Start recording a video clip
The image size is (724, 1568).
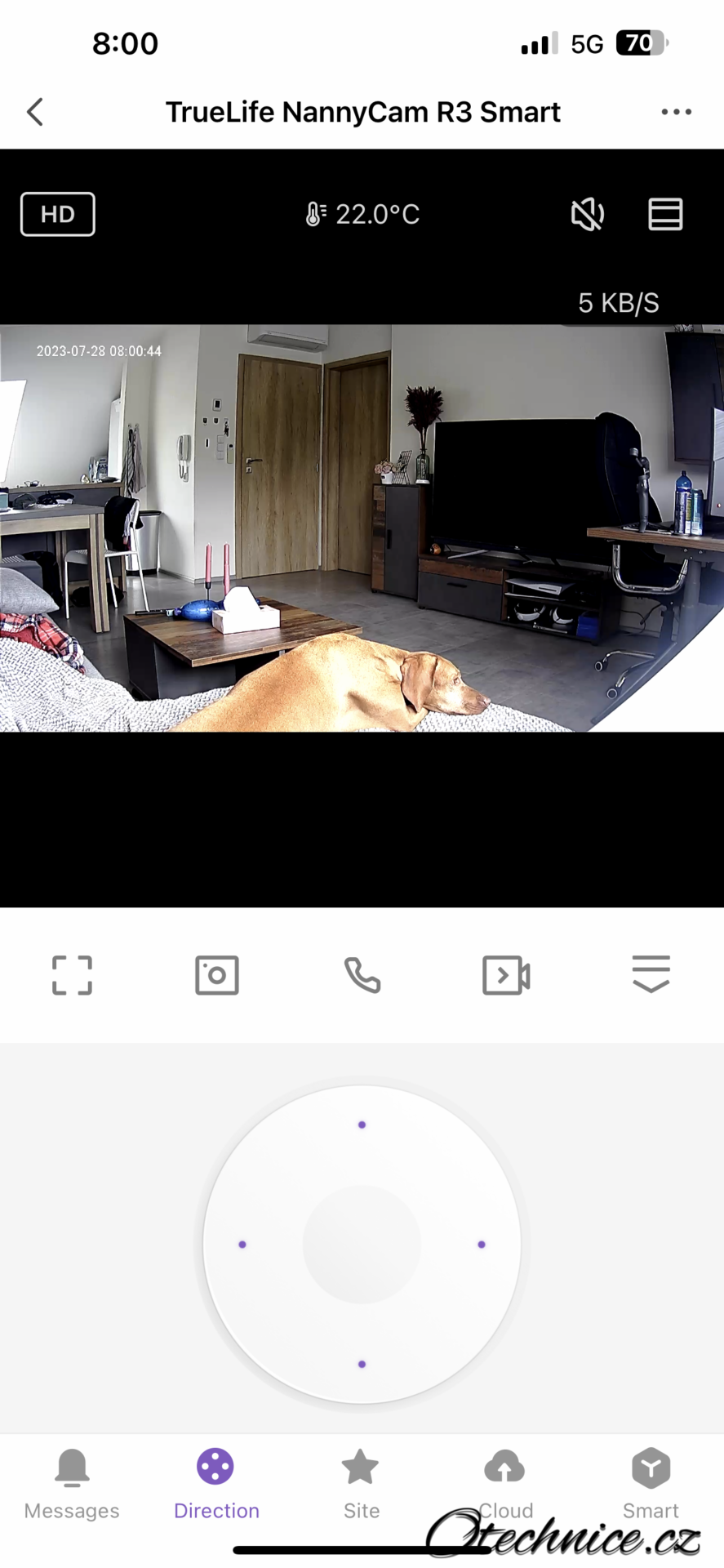506,975
